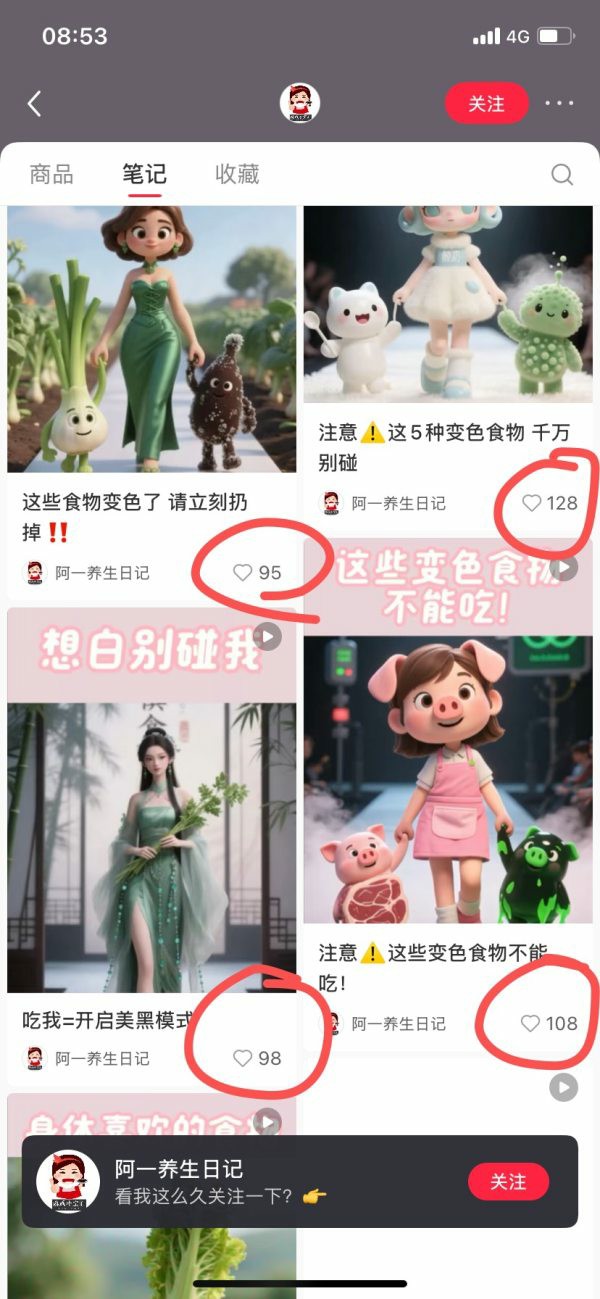Search within this profile's notes
Screen dimensions: 600x1299
562,175
